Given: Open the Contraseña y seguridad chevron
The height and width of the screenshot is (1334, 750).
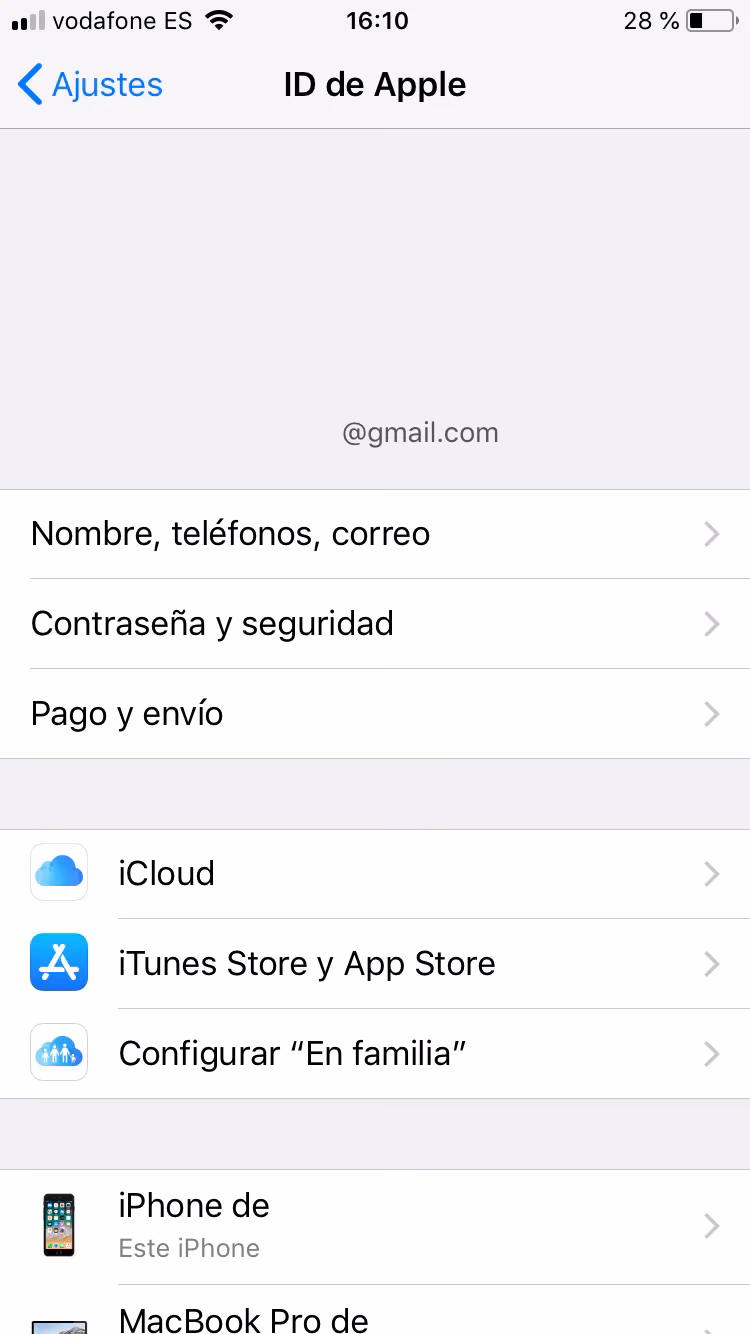Looking at the screenshot, I should (712, 624).
